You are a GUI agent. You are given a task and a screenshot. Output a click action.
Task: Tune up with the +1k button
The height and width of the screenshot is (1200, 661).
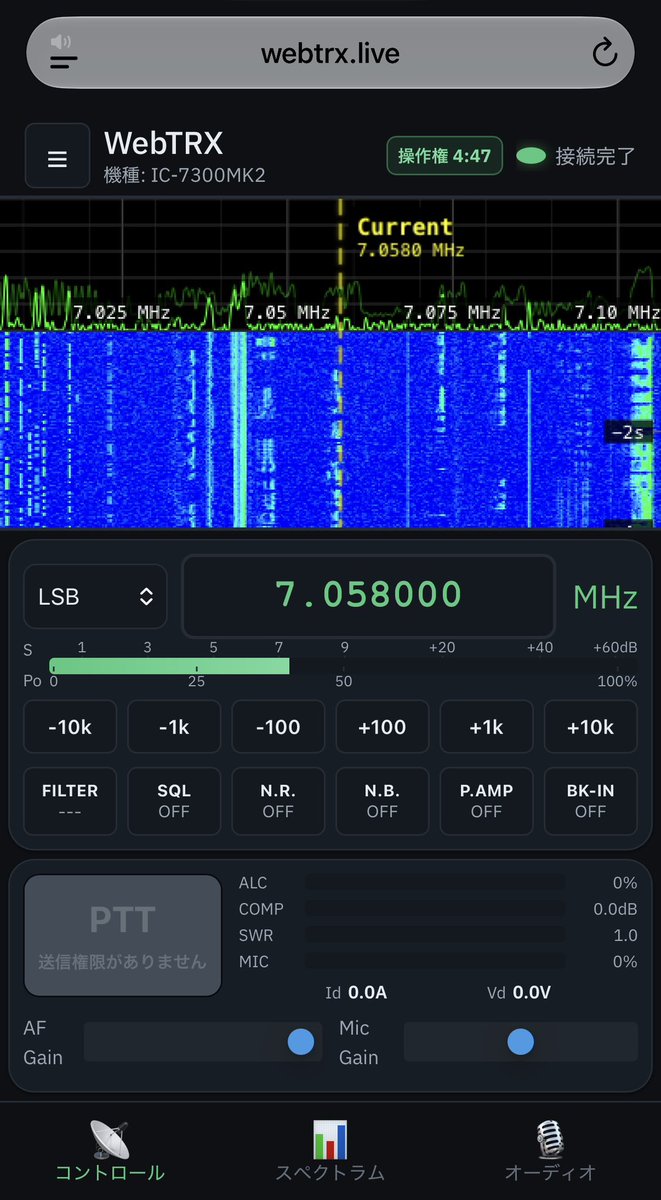486,727
